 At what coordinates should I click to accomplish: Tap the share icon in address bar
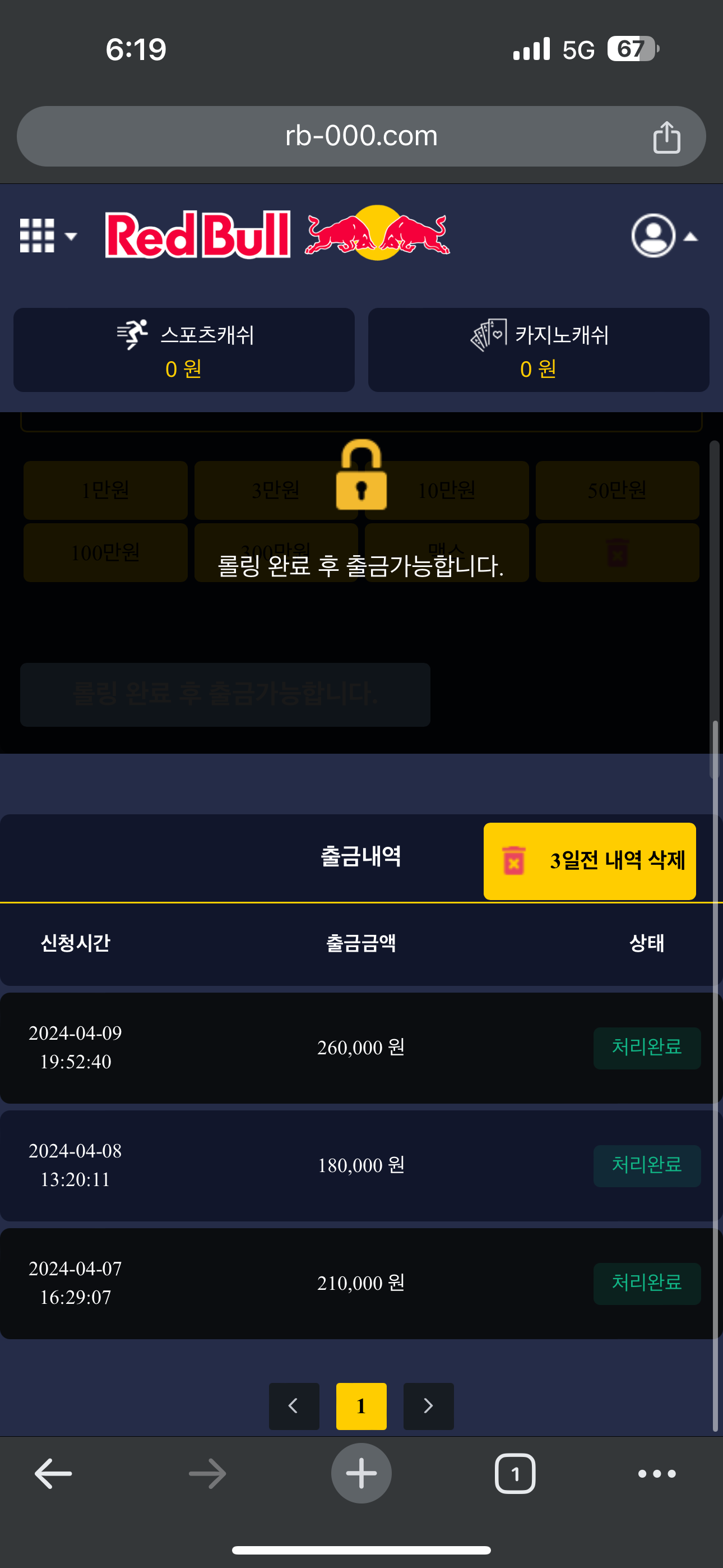[666, 136]
